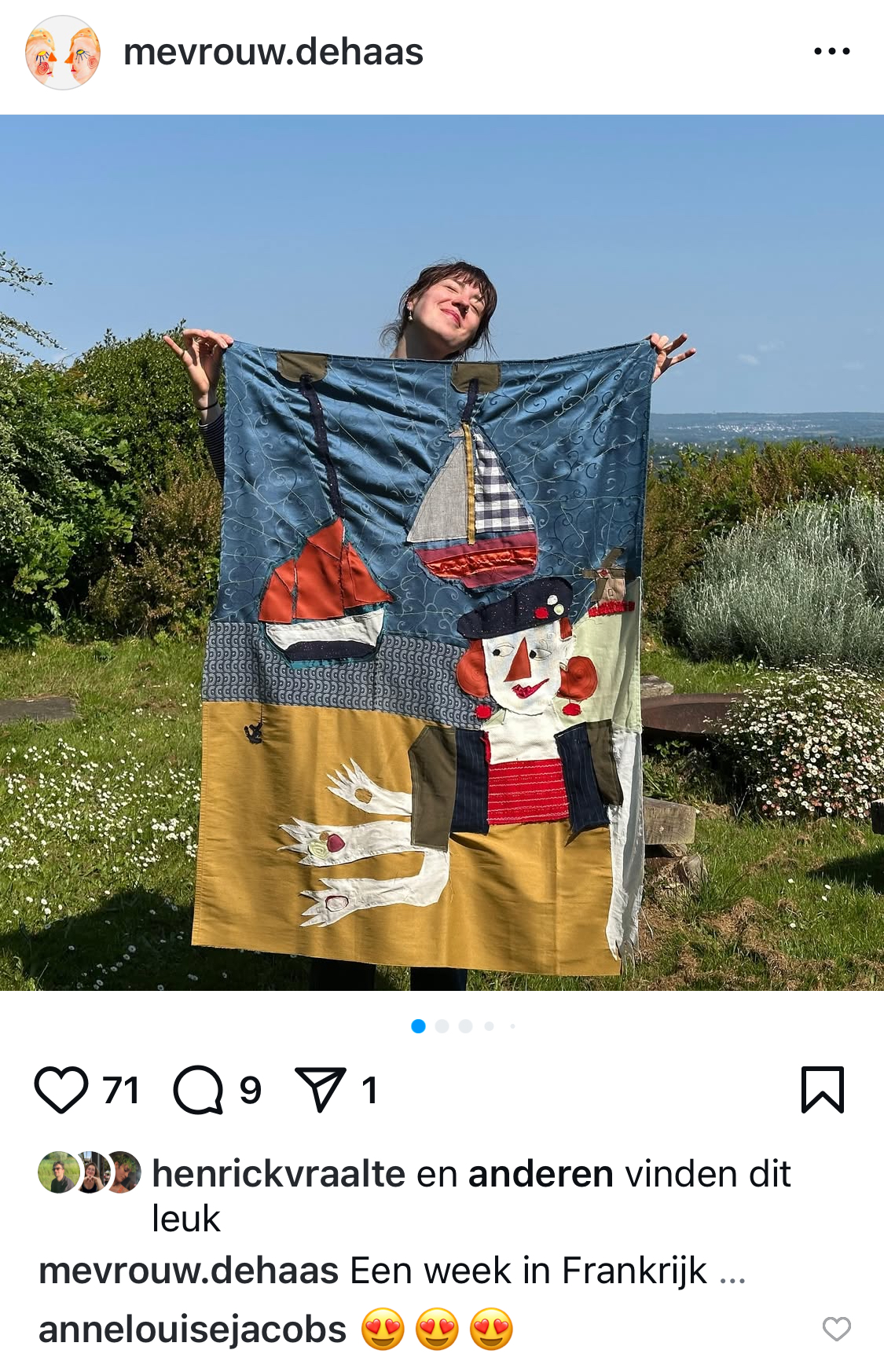884x1372 pixels.
Task: Open henrickvraalte's profile from likes
Action: coord(278,1174)
